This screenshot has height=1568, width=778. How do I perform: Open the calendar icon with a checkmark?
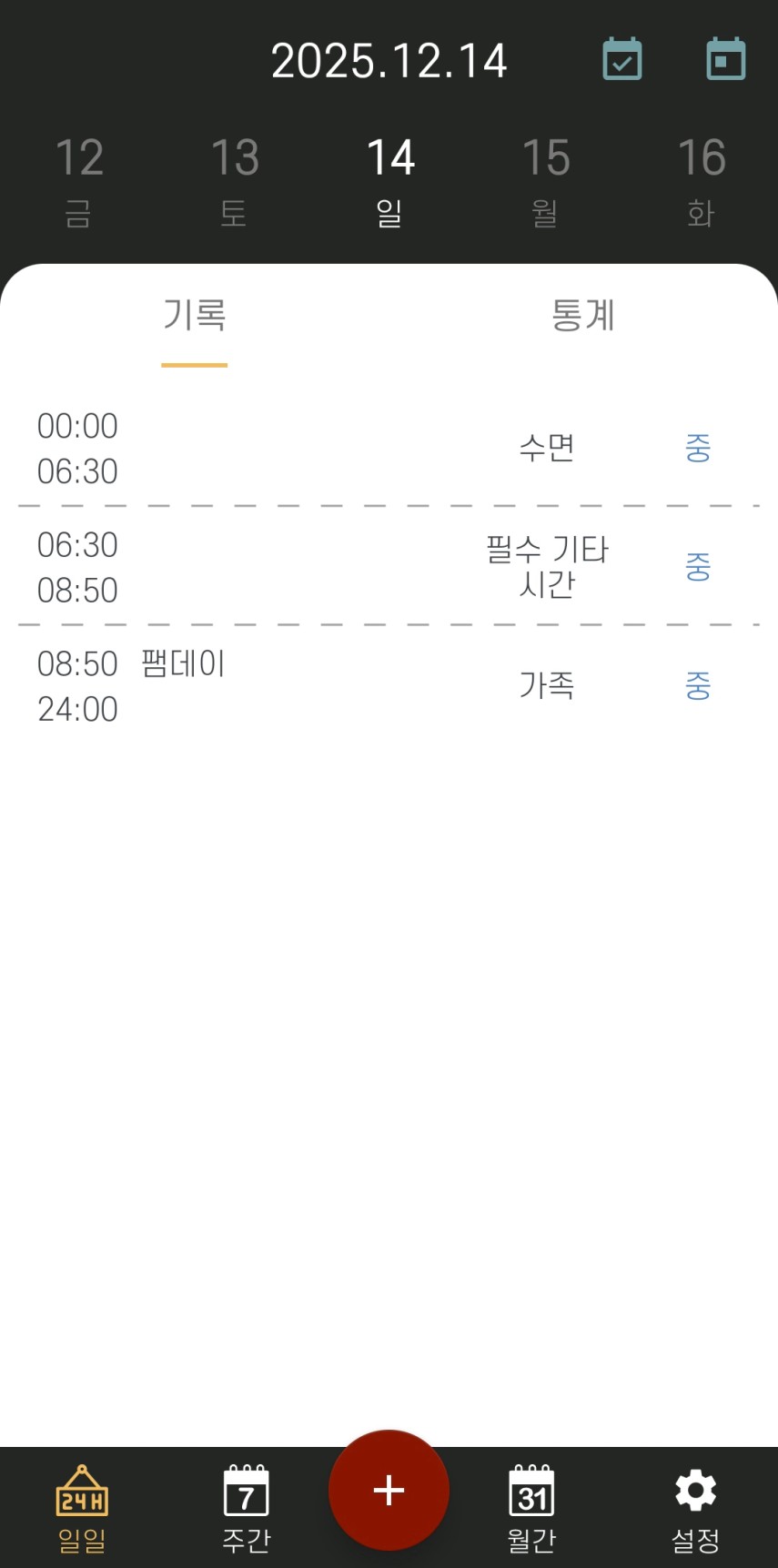pos(622,60)
